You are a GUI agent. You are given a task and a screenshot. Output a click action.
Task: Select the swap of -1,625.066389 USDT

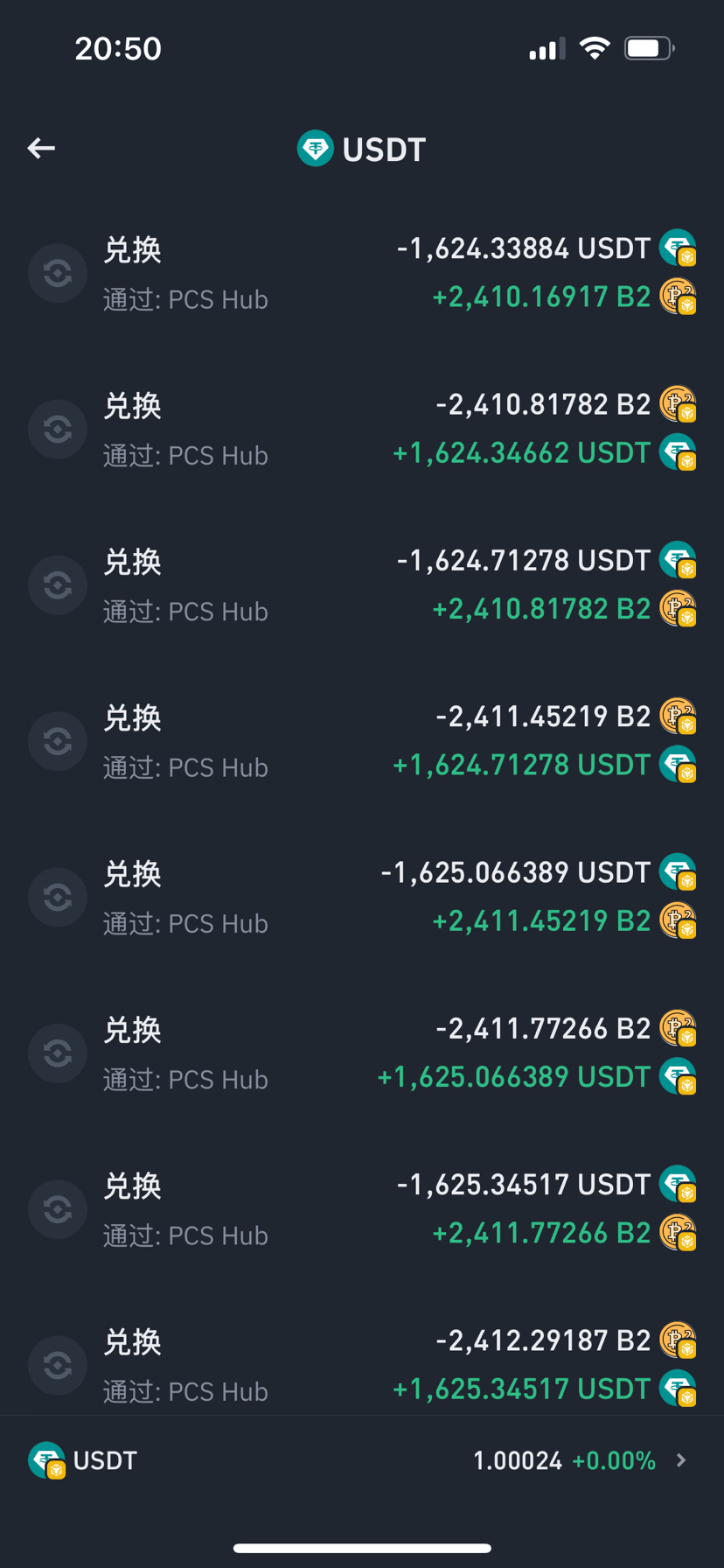click(362, 897)
